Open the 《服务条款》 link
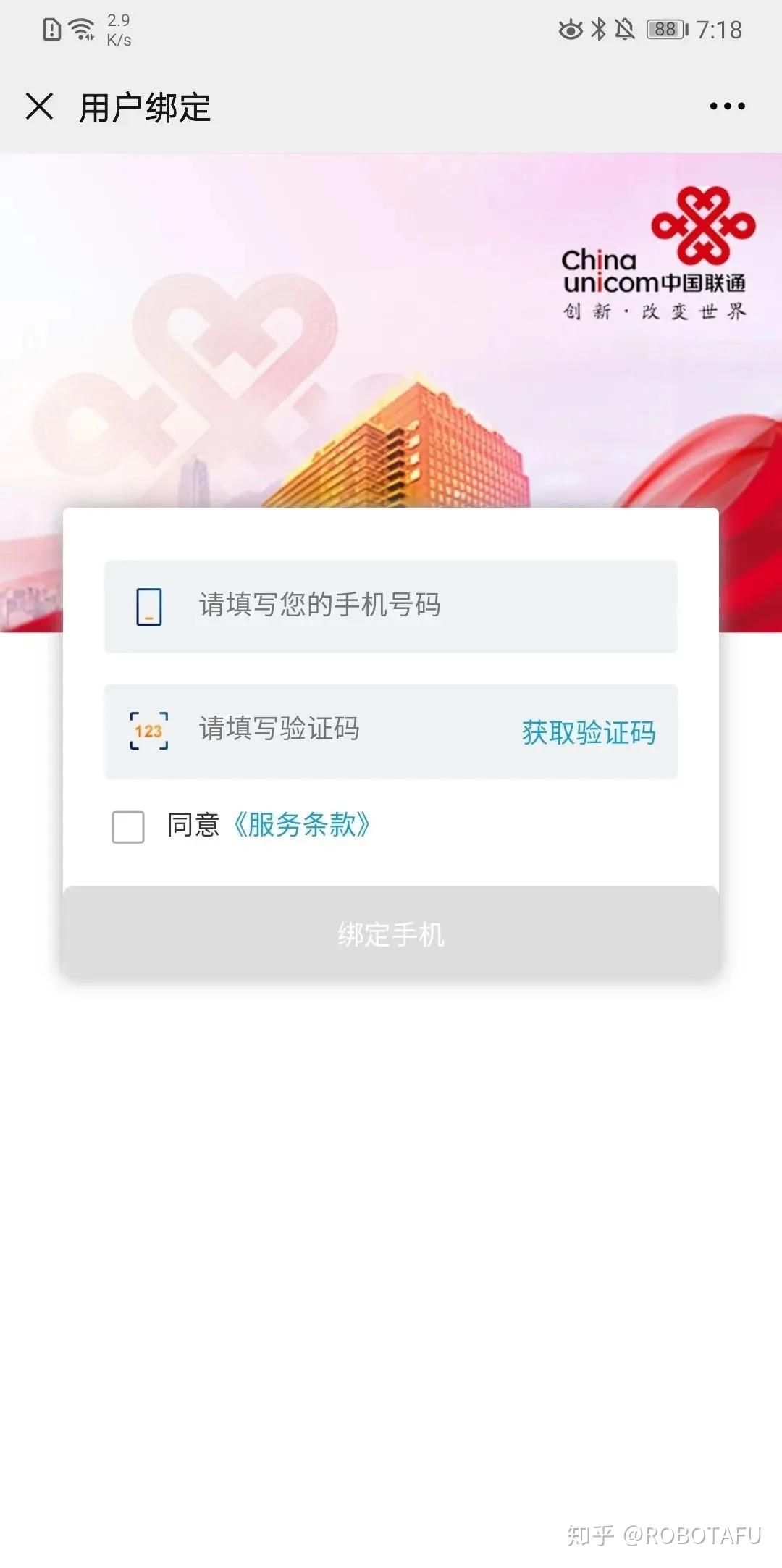The height and width of the screenshot is (1568, 782). tap(300, 825)
